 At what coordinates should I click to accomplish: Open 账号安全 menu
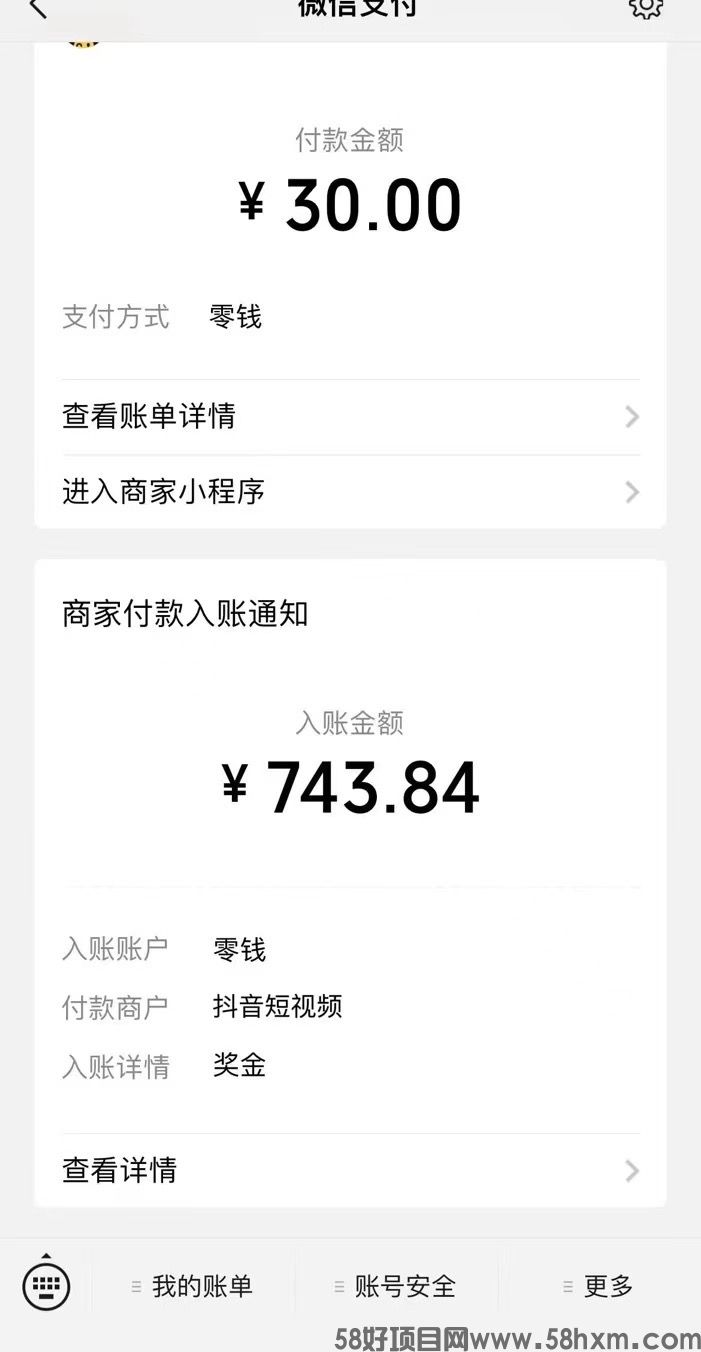[397, 1286]
